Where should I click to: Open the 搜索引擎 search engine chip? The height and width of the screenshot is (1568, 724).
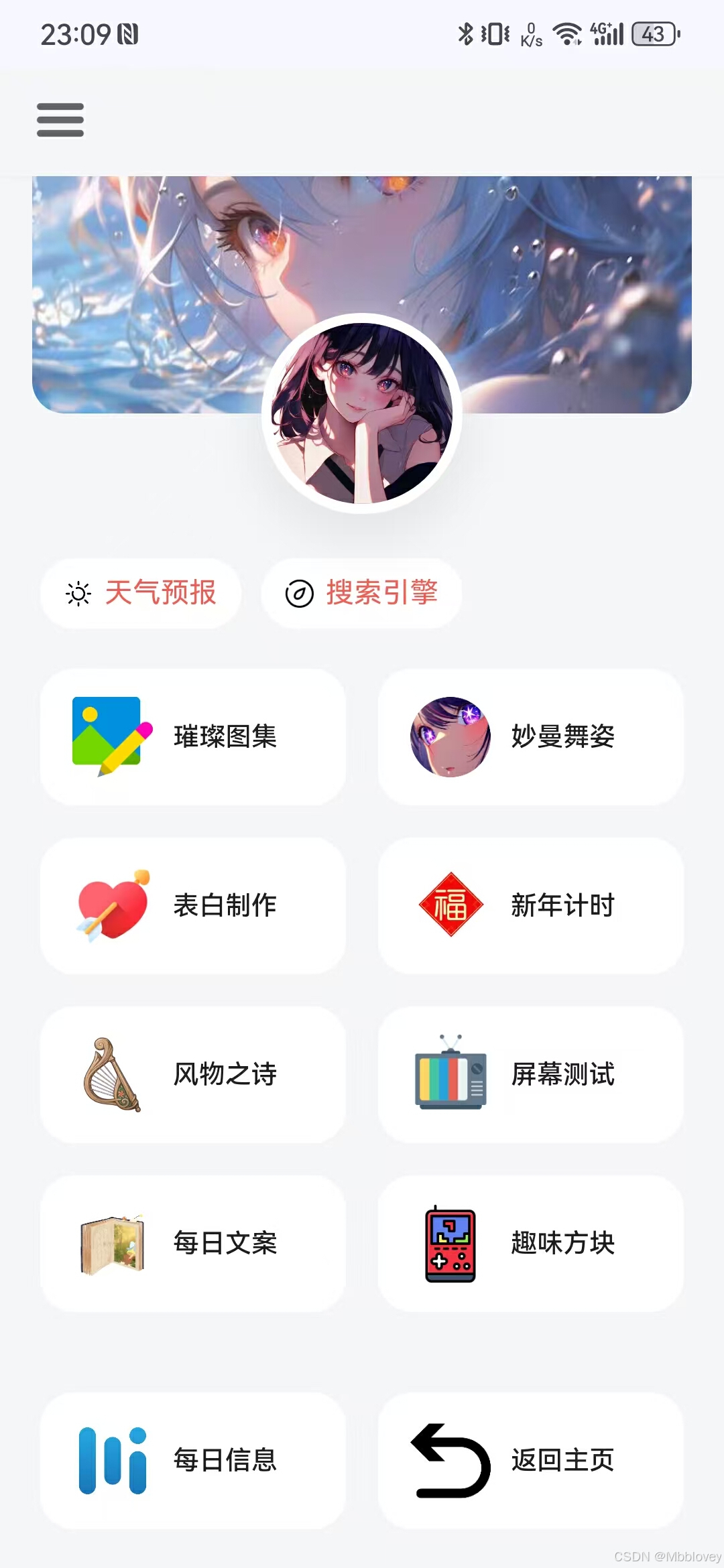pos(361,593)
